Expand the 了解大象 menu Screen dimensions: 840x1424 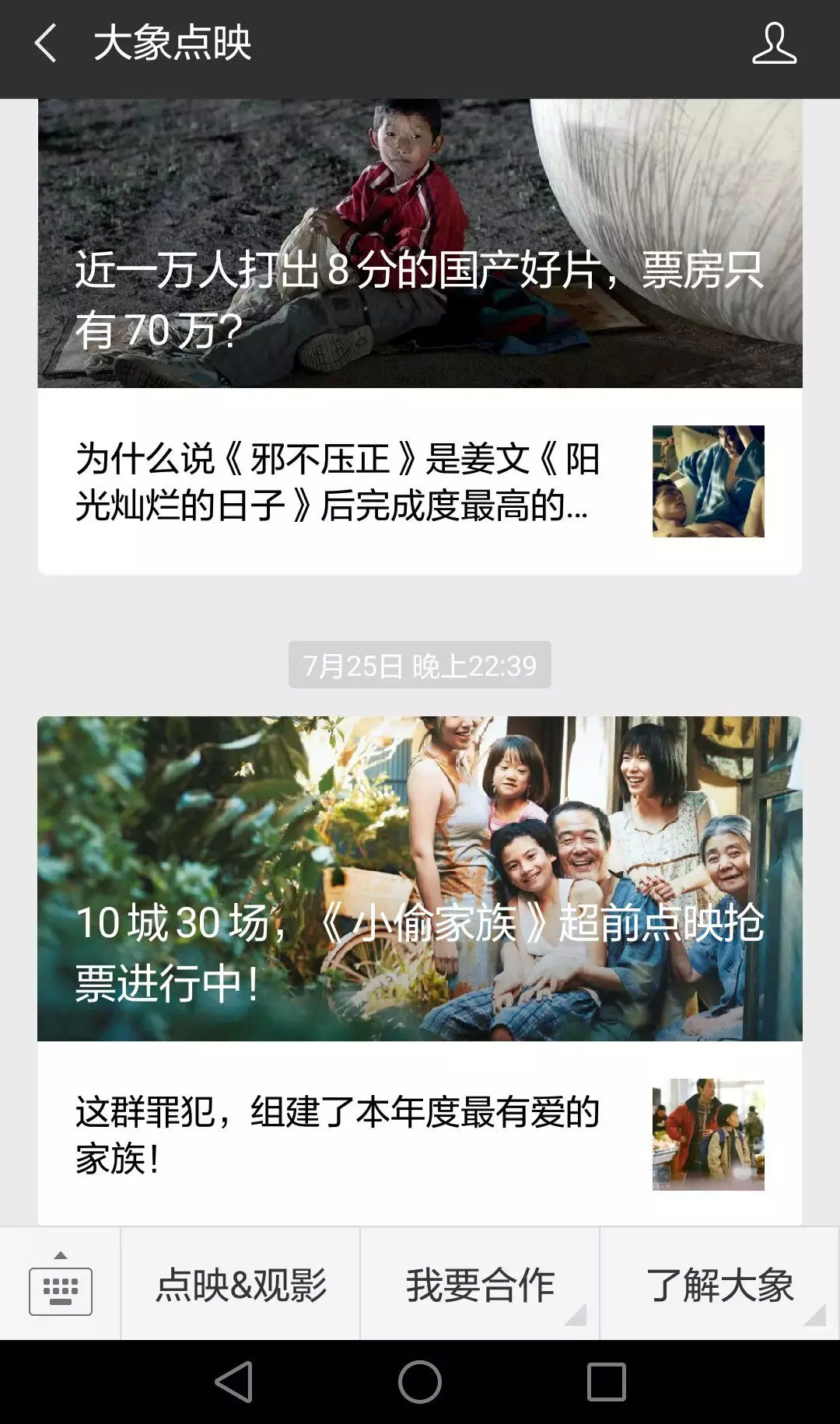719,1284
